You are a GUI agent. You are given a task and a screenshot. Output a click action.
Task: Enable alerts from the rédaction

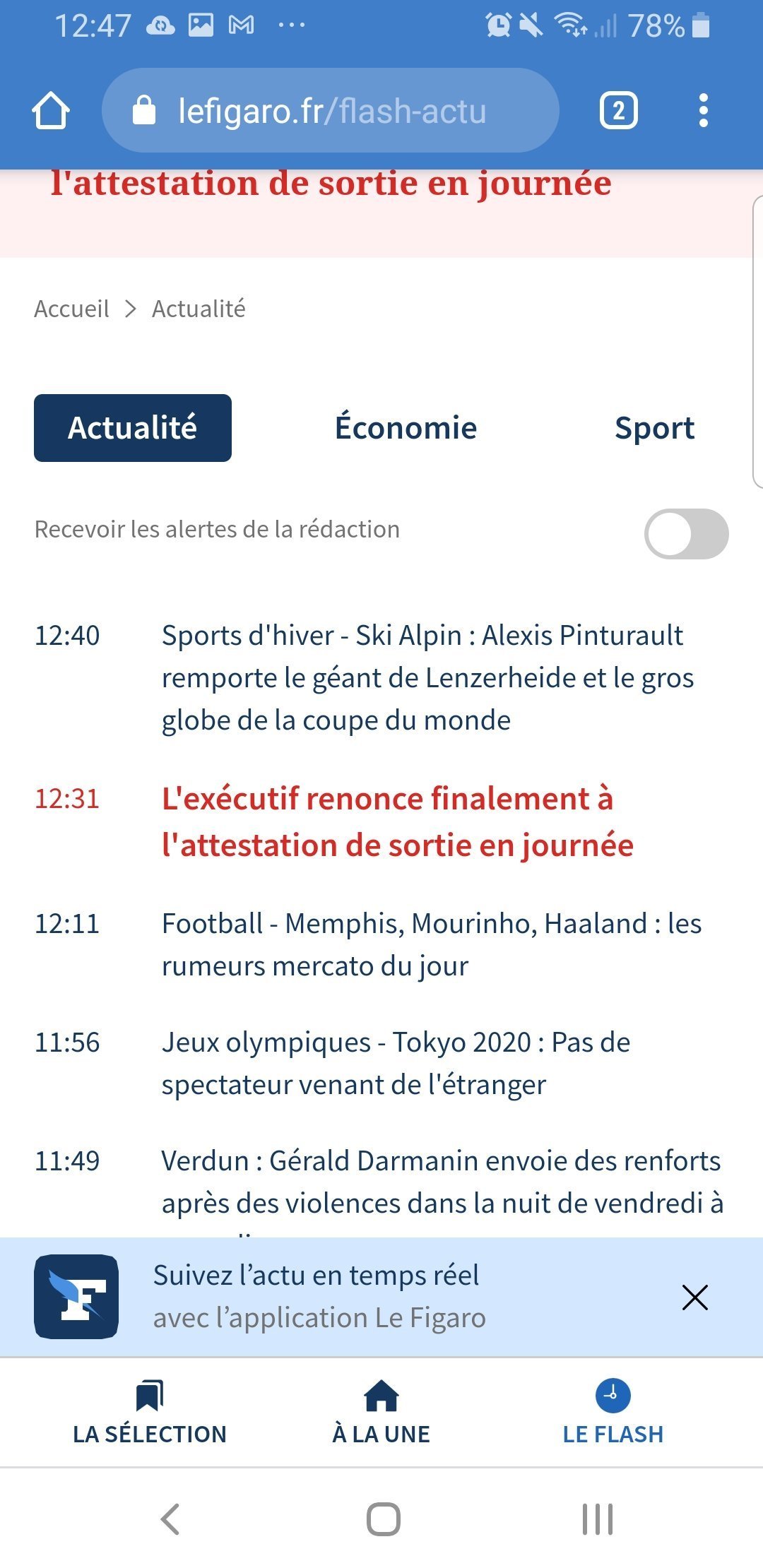(686, 534)
